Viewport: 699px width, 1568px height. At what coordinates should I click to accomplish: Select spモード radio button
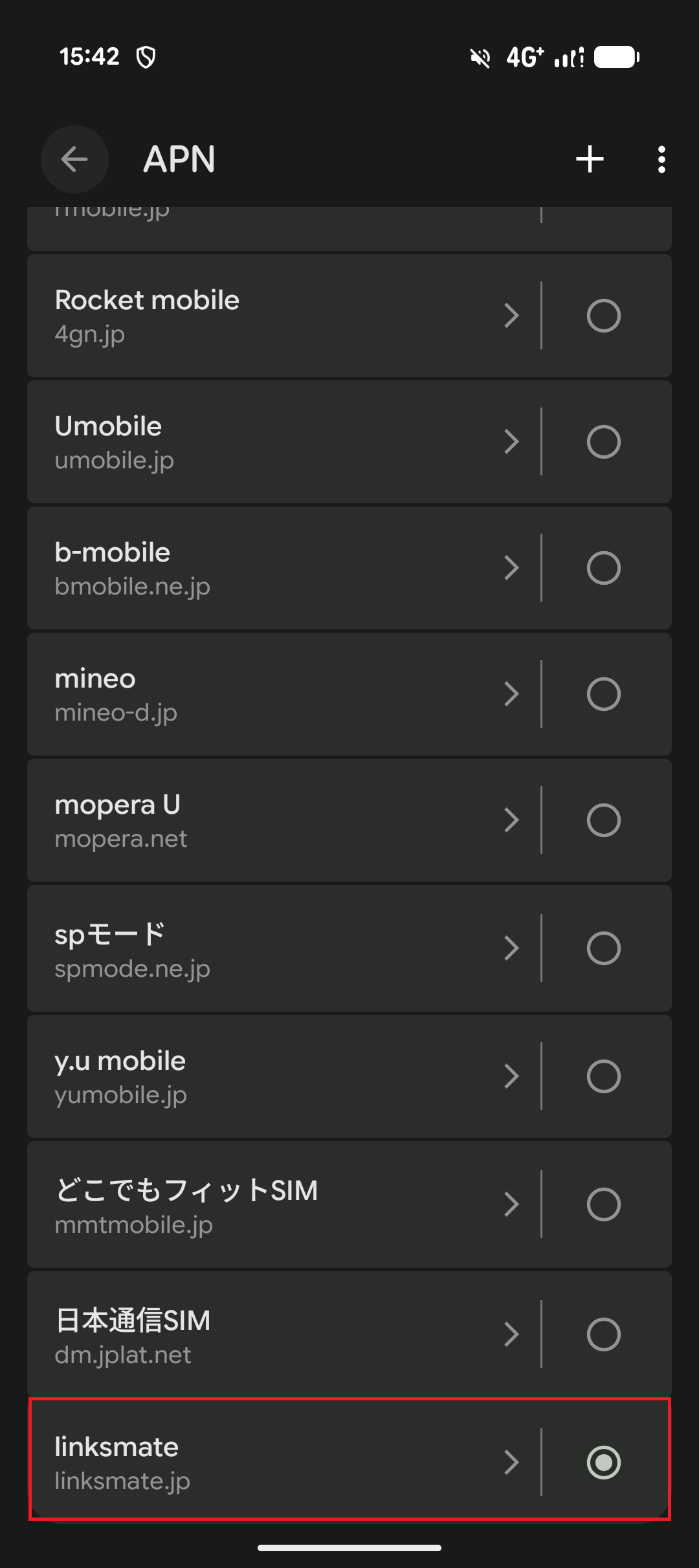603,948
